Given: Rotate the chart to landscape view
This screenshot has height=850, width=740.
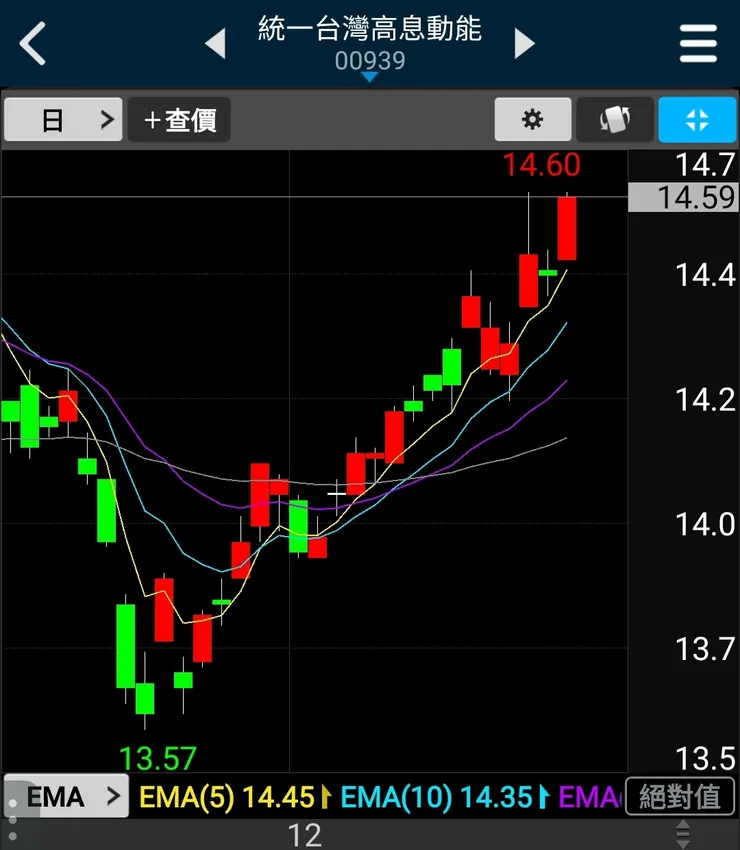Looking at the screenshot, I should 615,120.
